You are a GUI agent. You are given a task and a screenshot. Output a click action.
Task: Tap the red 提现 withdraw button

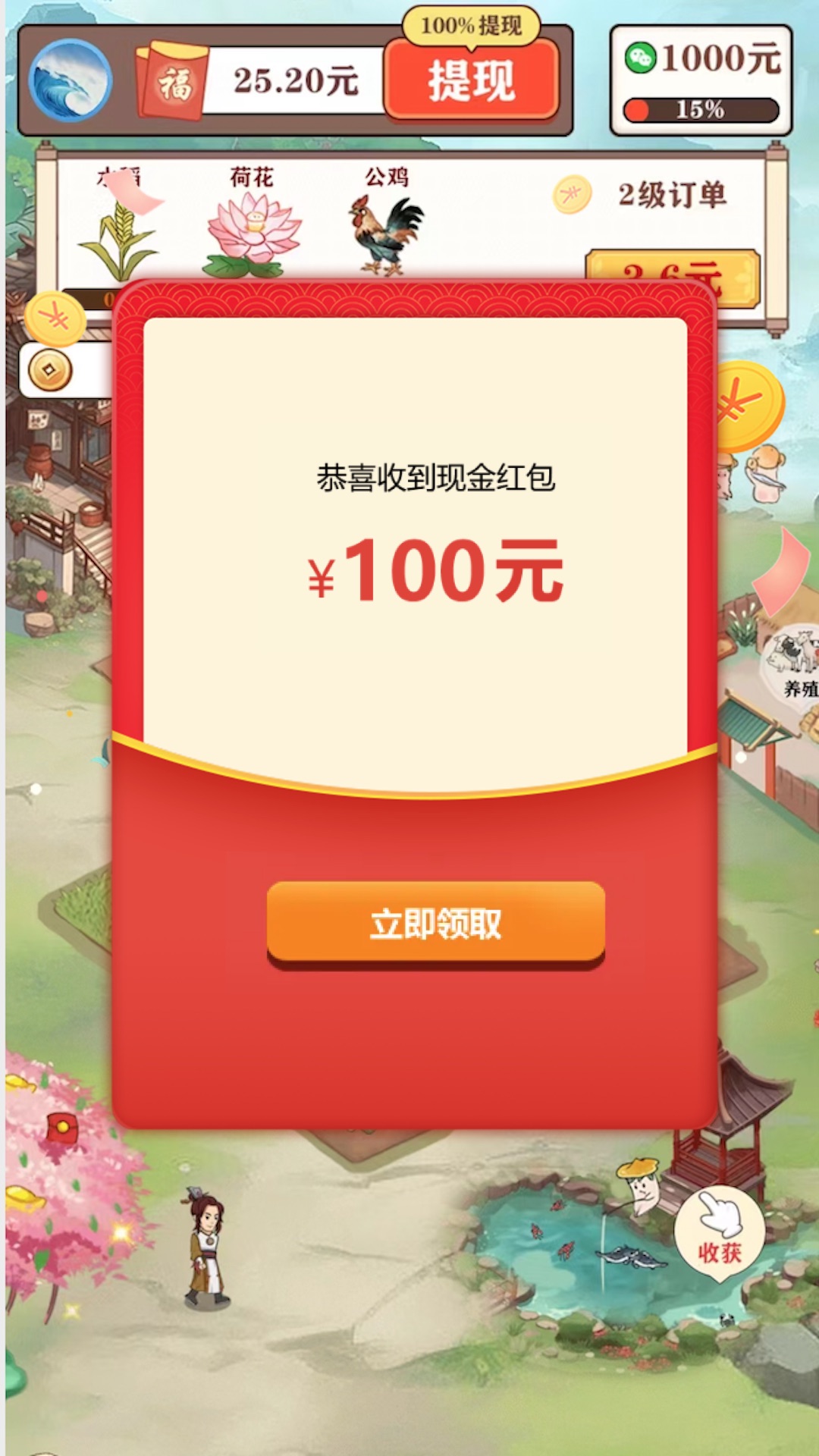tap(472, 80)
